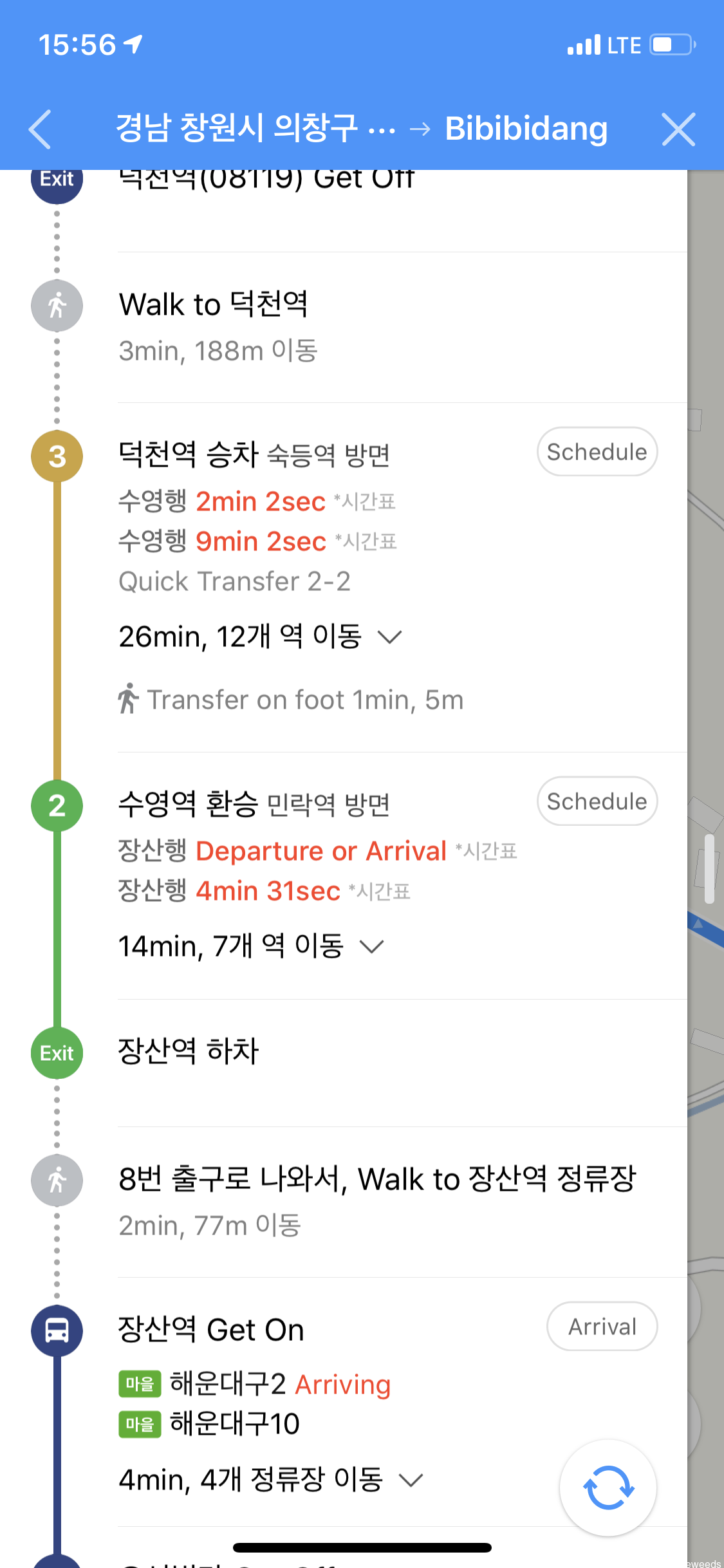Refresh the real-time arrival information
The width and height of the screenshot is (724, 1568).
pyautogui.click(x=608, y=1488)
